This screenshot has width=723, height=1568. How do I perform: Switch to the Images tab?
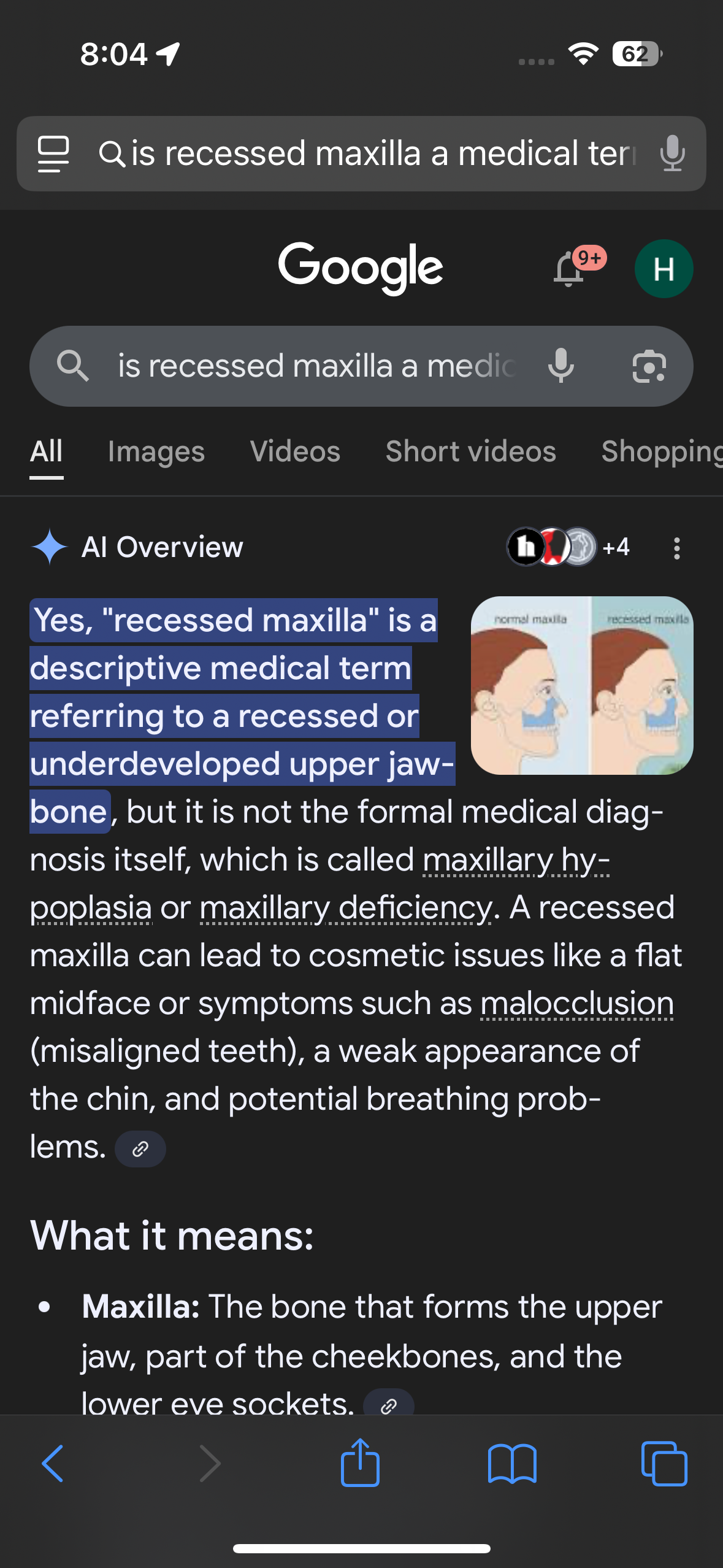[x=156, y=452]
